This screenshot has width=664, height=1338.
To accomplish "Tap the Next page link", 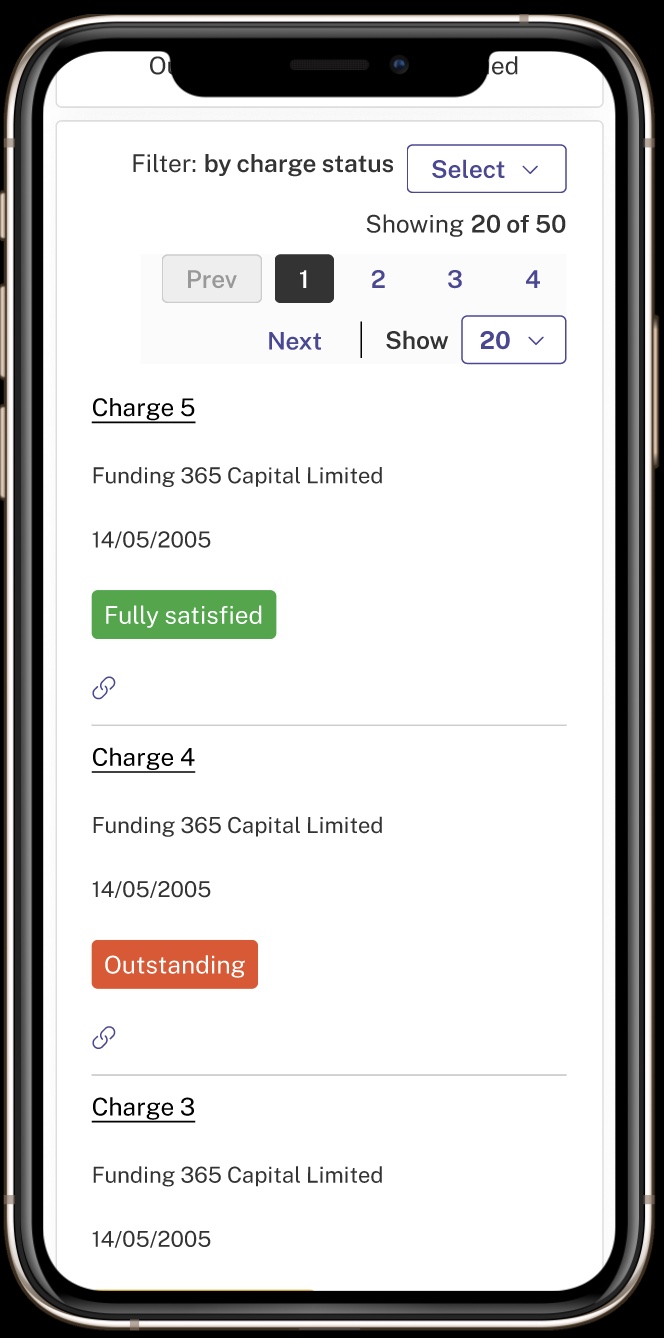I will (294, 341).
